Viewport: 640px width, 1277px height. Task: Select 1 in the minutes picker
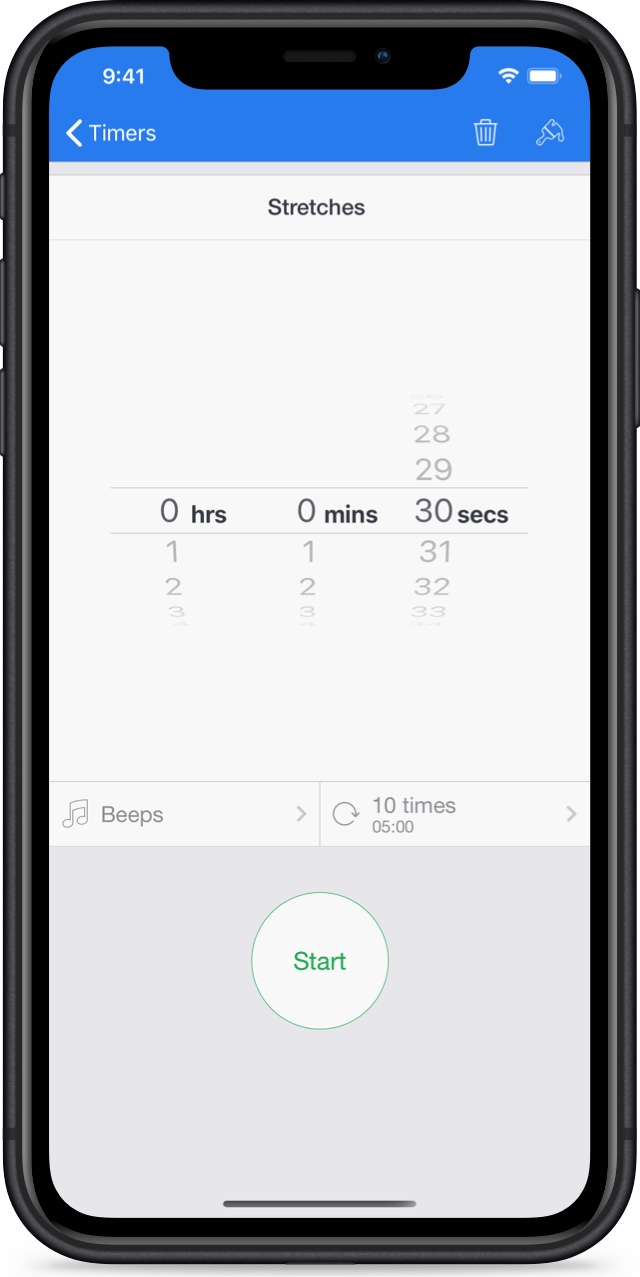point(308,551)
